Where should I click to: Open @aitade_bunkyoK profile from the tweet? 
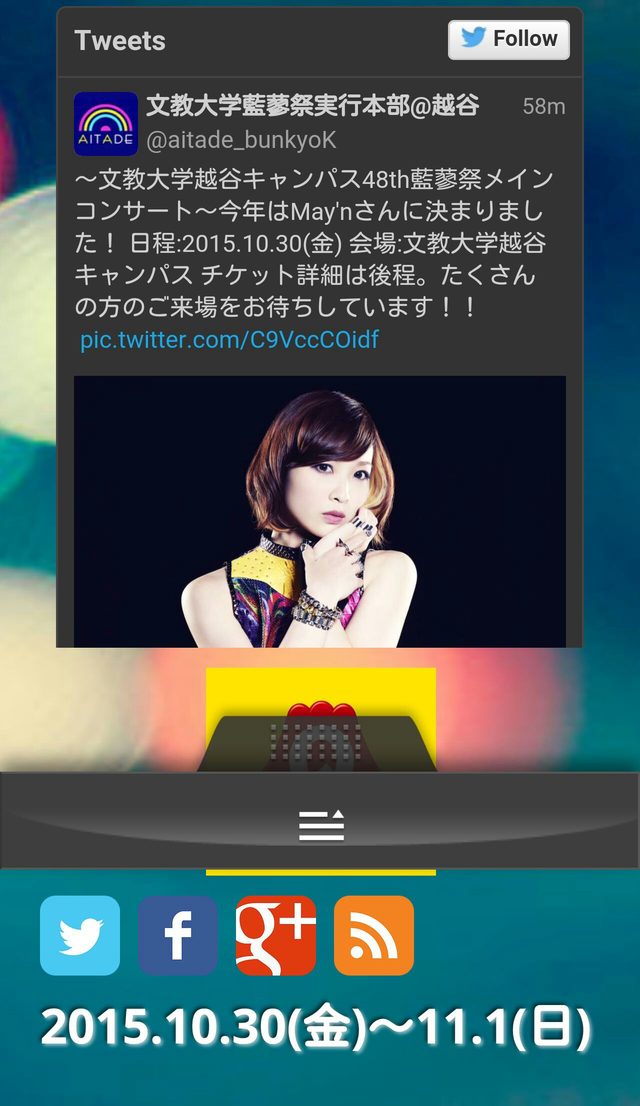tap(242, 141)
